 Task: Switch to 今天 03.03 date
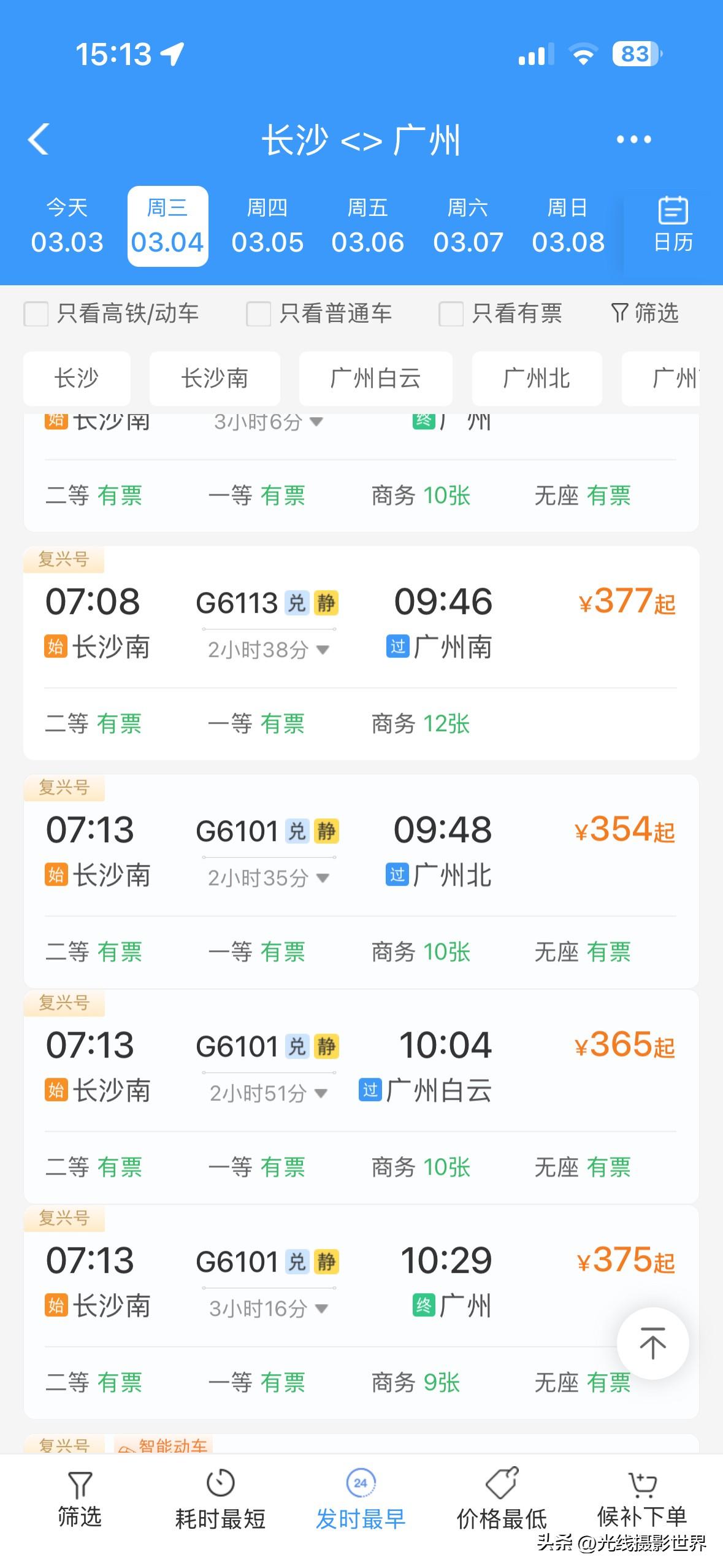tap(67, 226)
